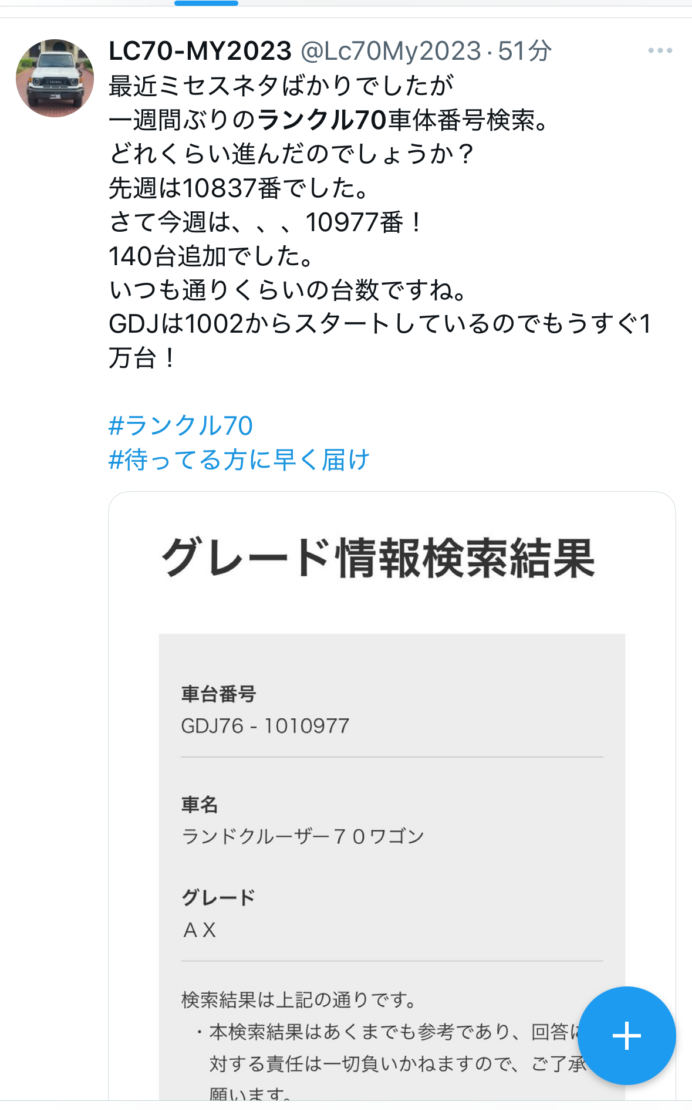Open the #ランクル70 hashtag
This screenshot has width=692, height=1110.
click(x=180, y=425)
